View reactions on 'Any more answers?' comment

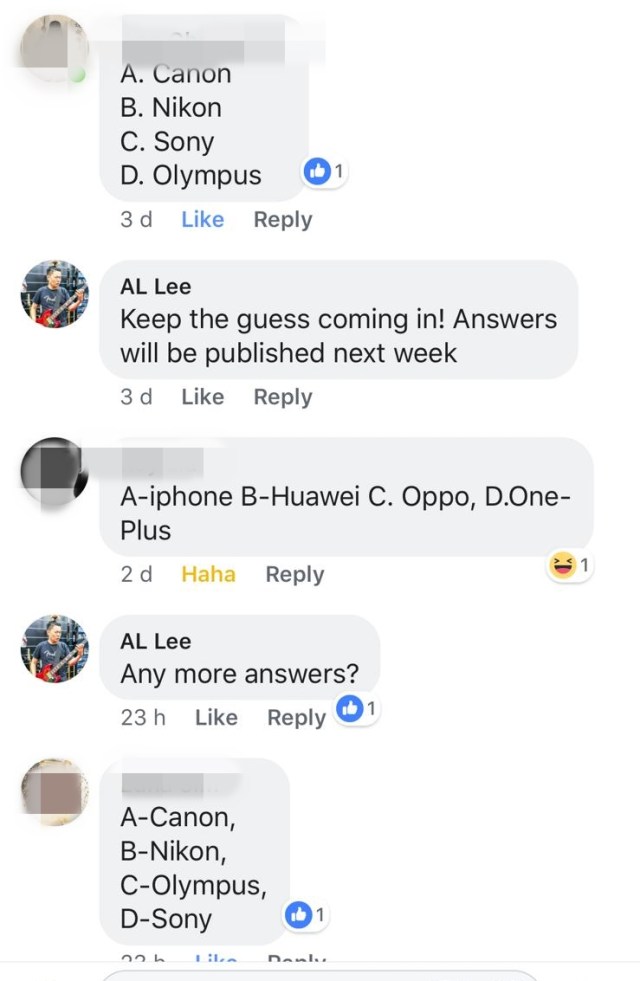[x=357, y=709]
